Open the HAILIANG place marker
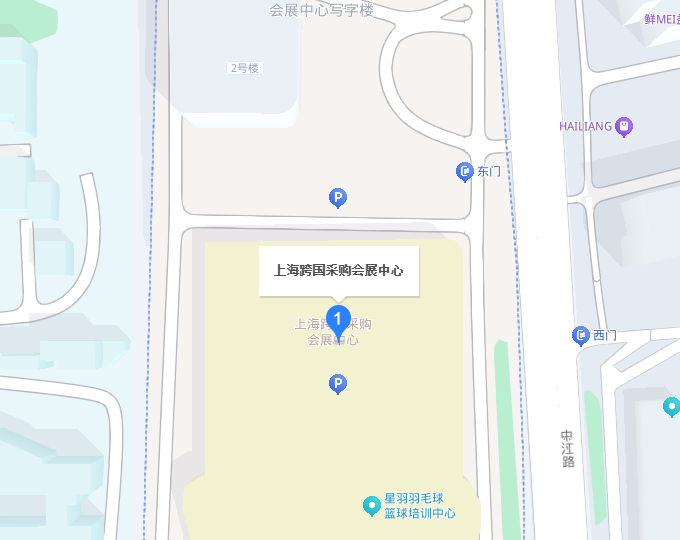Screen dimensions: 680x540 point(625,127)
